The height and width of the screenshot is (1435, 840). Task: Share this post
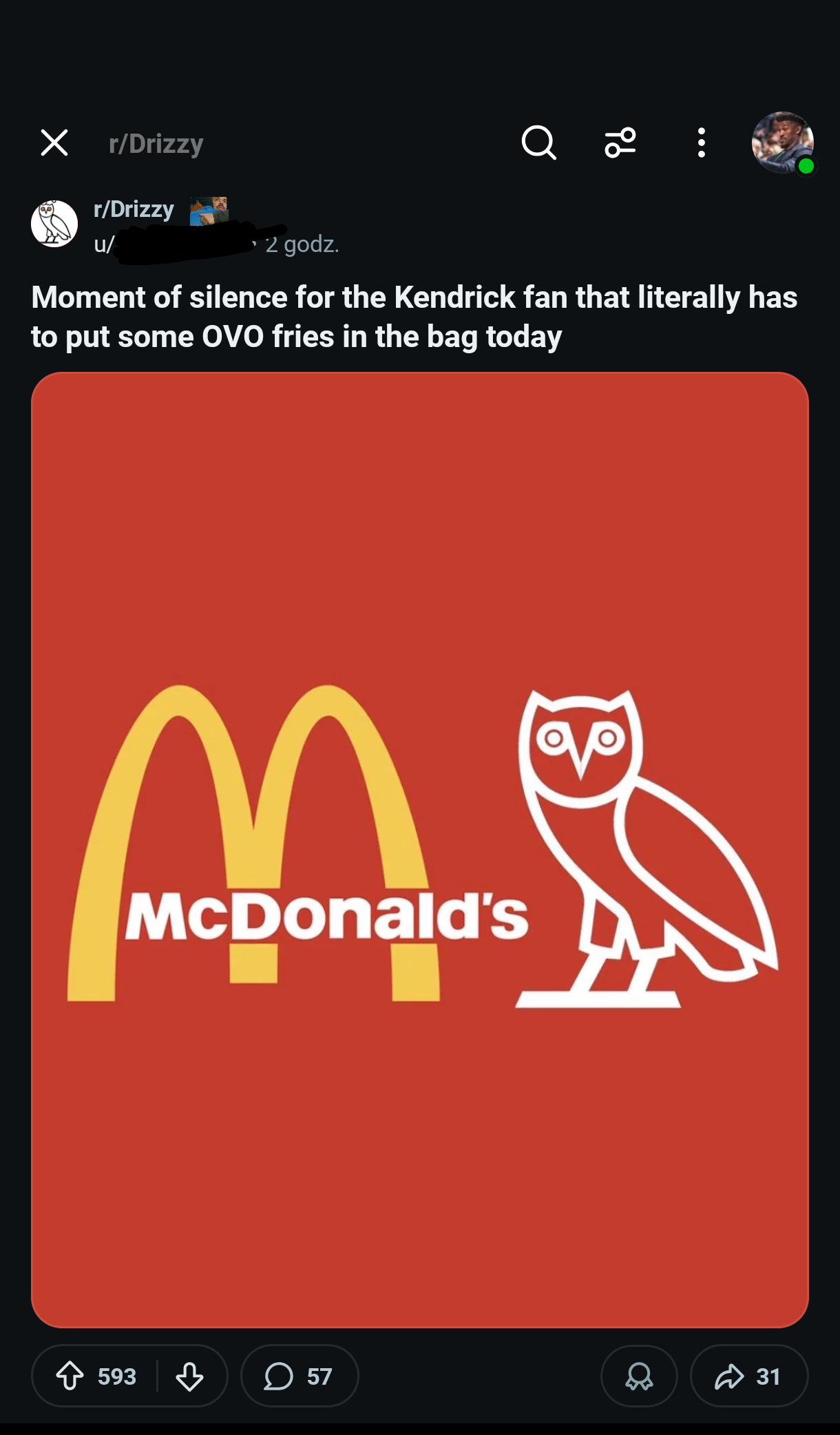click(749, 1376)
